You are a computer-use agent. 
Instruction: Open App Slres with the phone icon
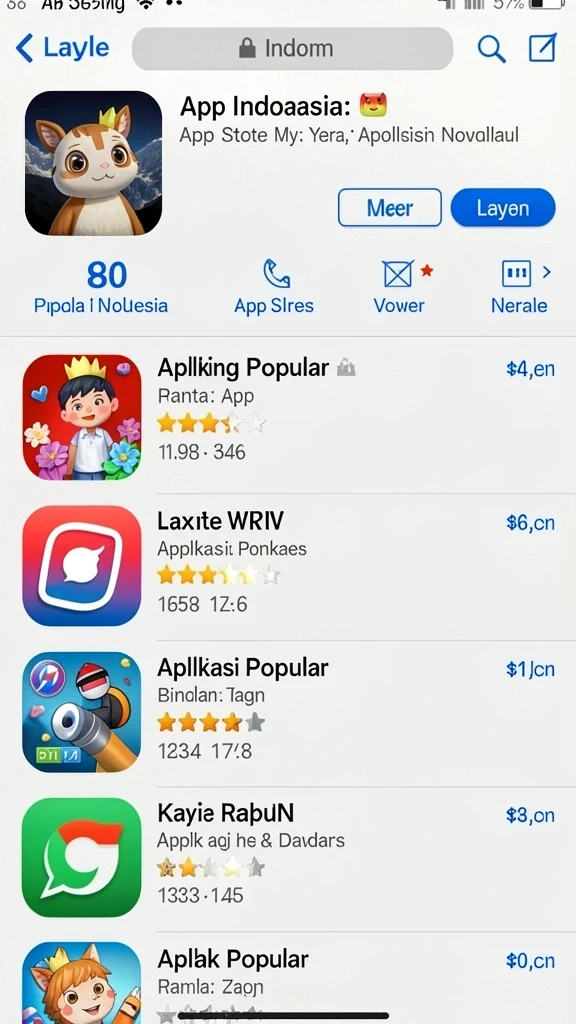(274, 287)
